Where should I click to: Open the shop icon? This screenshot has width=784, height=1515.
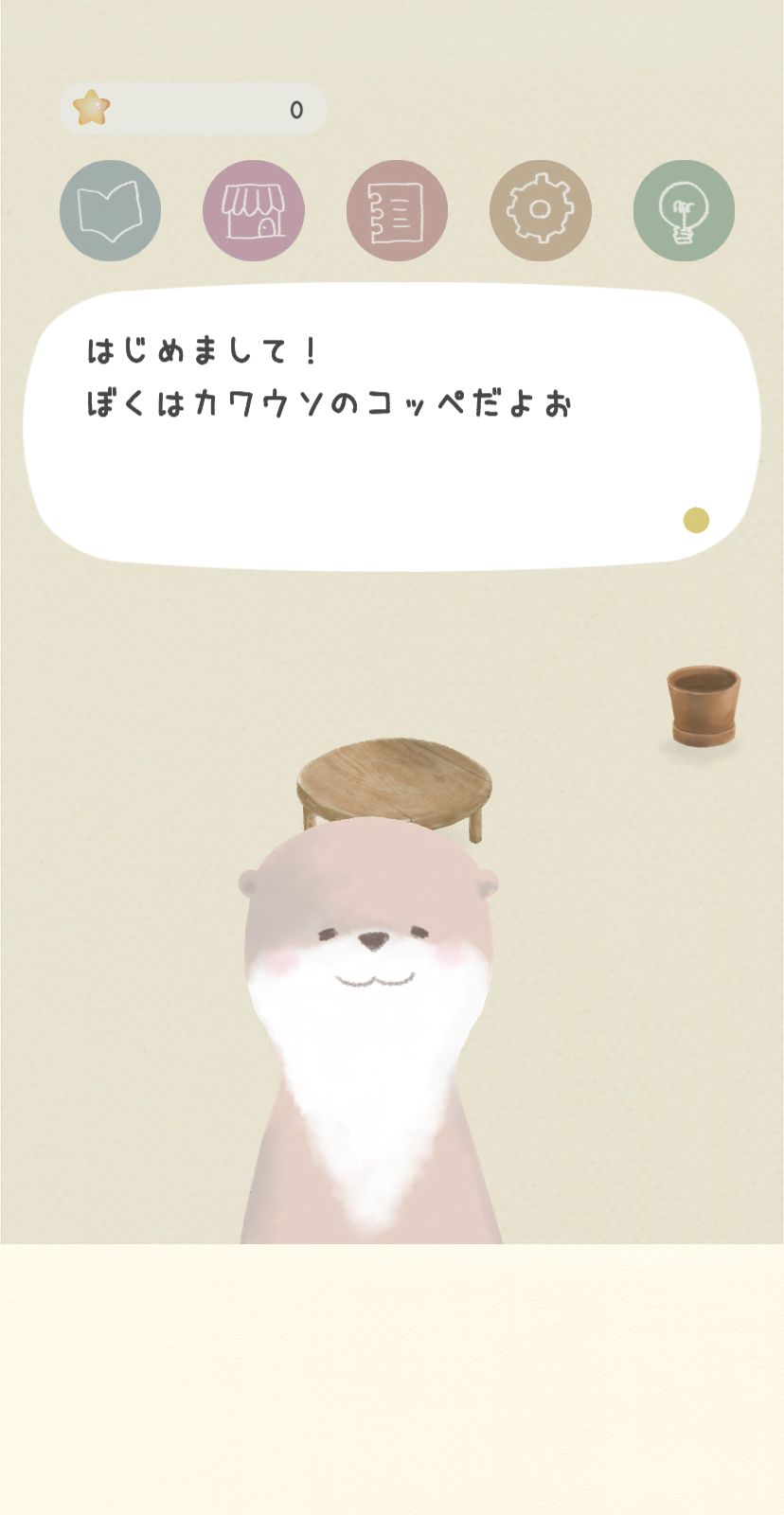(254, 210)
